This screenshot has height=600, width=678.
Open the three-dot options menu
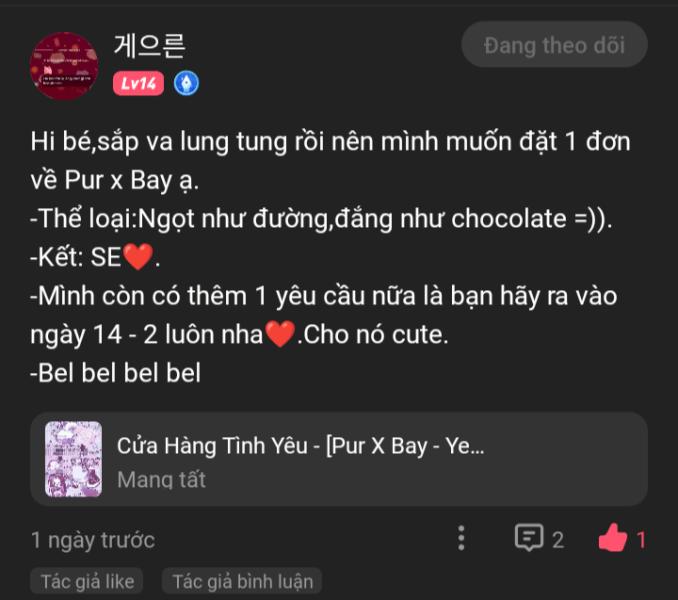point(461,539)
